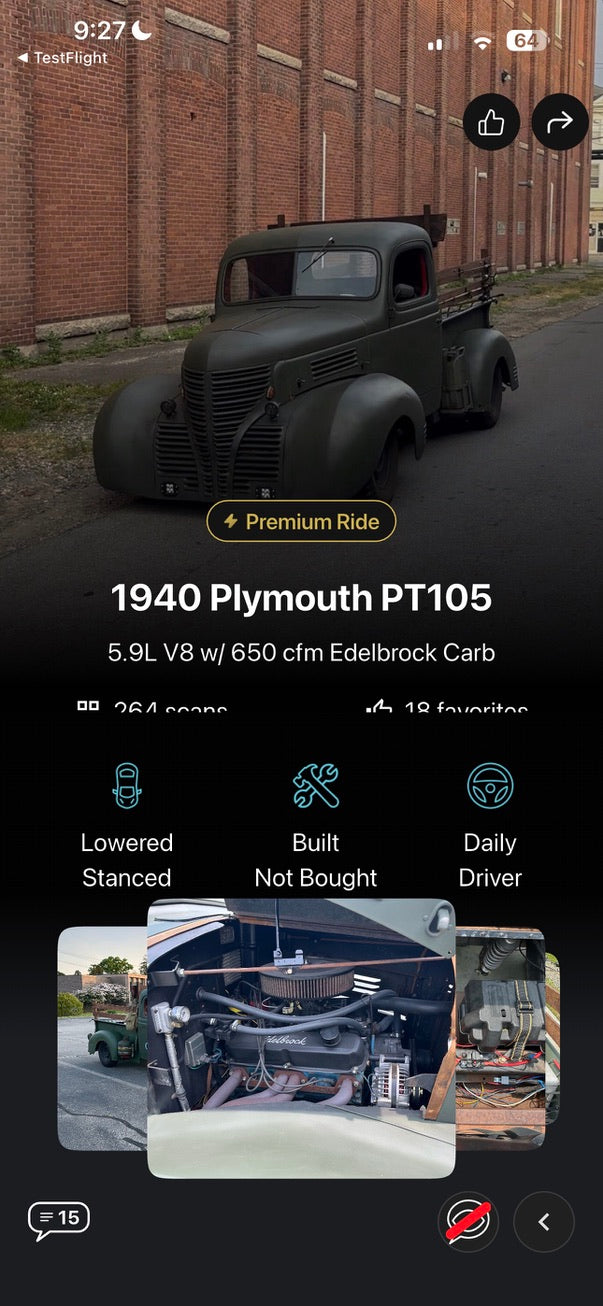Like this 1940 Plymouth PT105

pos(491,122)
